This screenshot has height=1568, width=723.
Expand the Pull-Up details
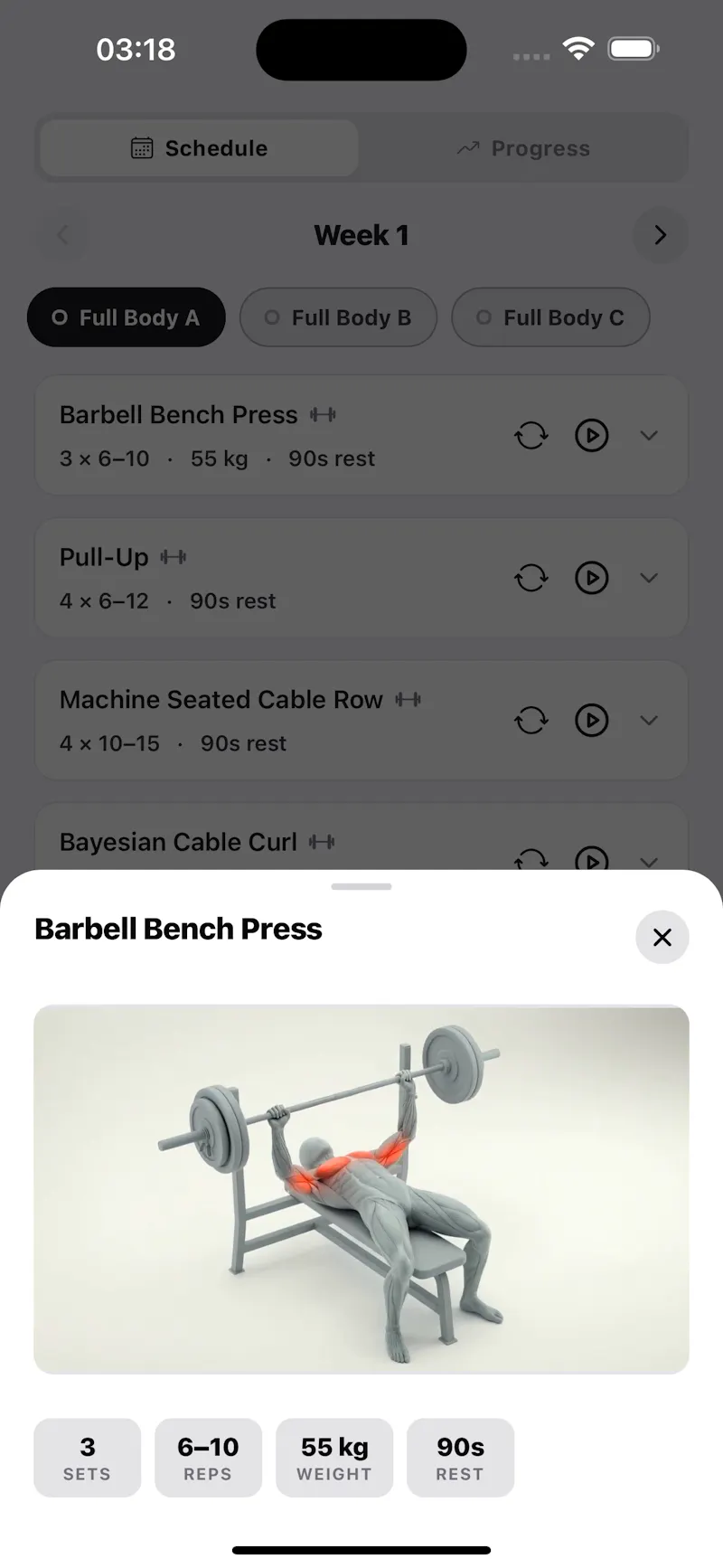click(649, 577)
